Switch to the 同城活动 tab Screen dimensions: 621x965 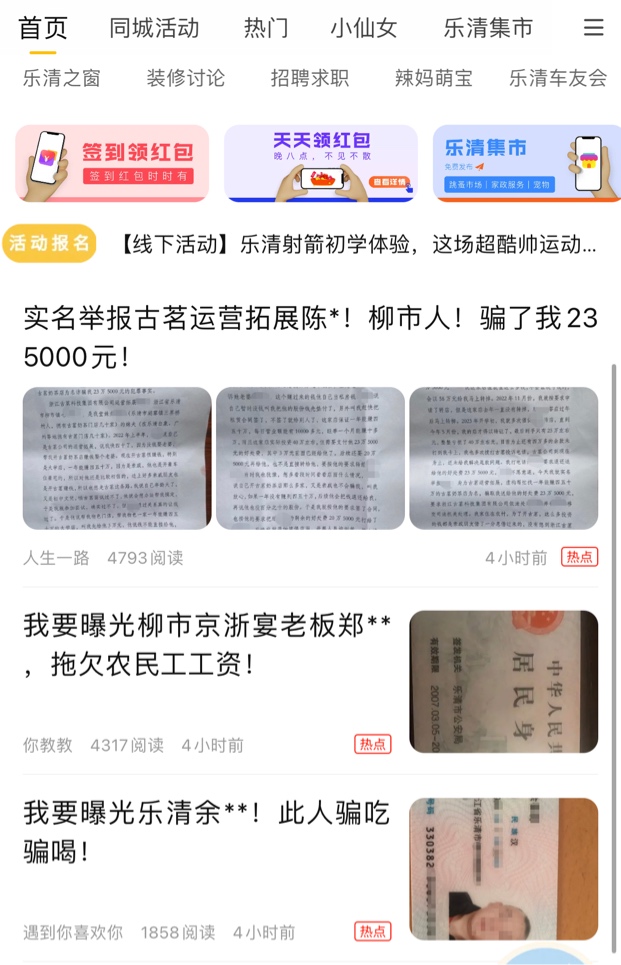coord(154,28)
